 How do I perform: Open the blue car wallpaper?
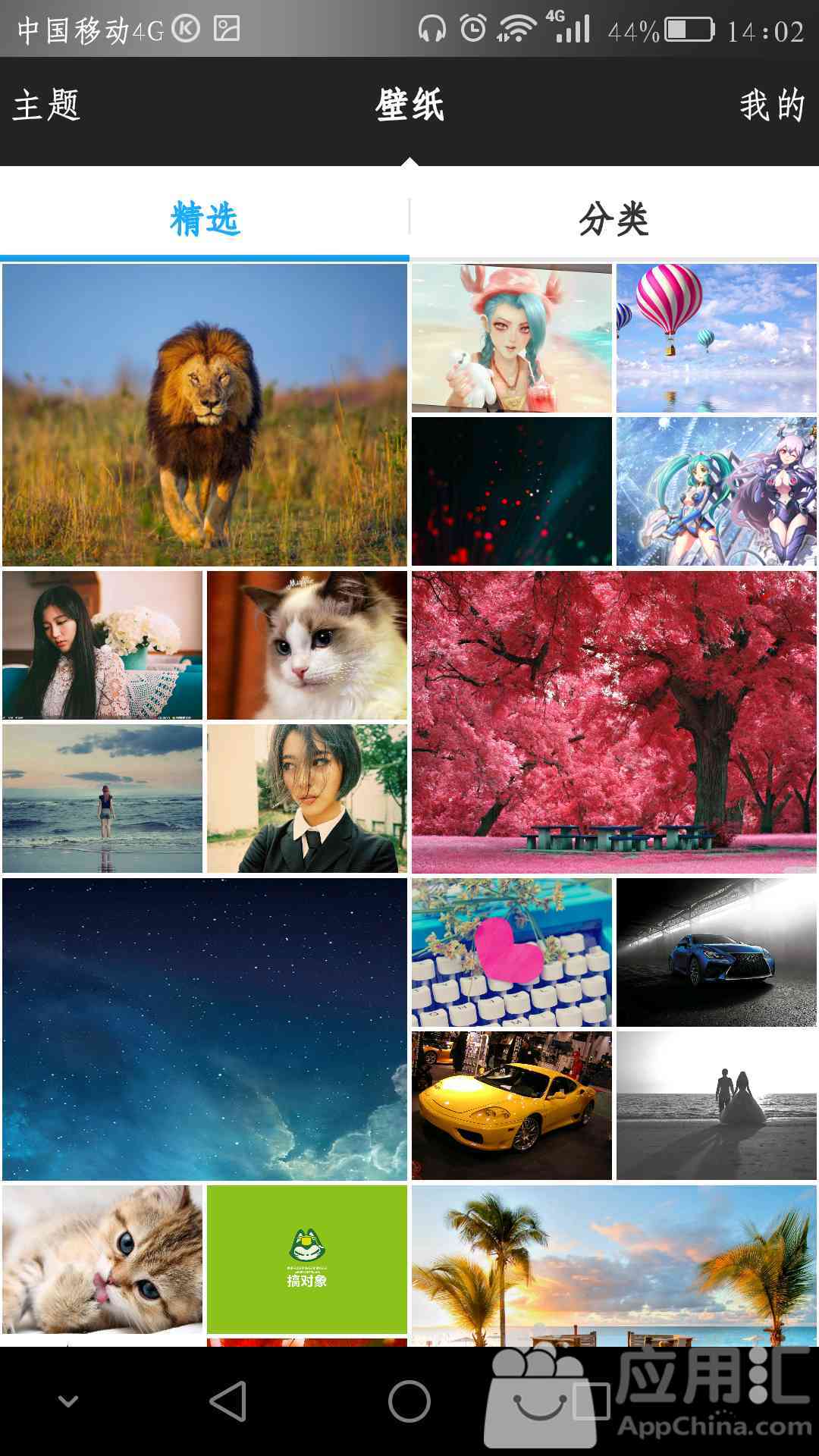[716, 952]
